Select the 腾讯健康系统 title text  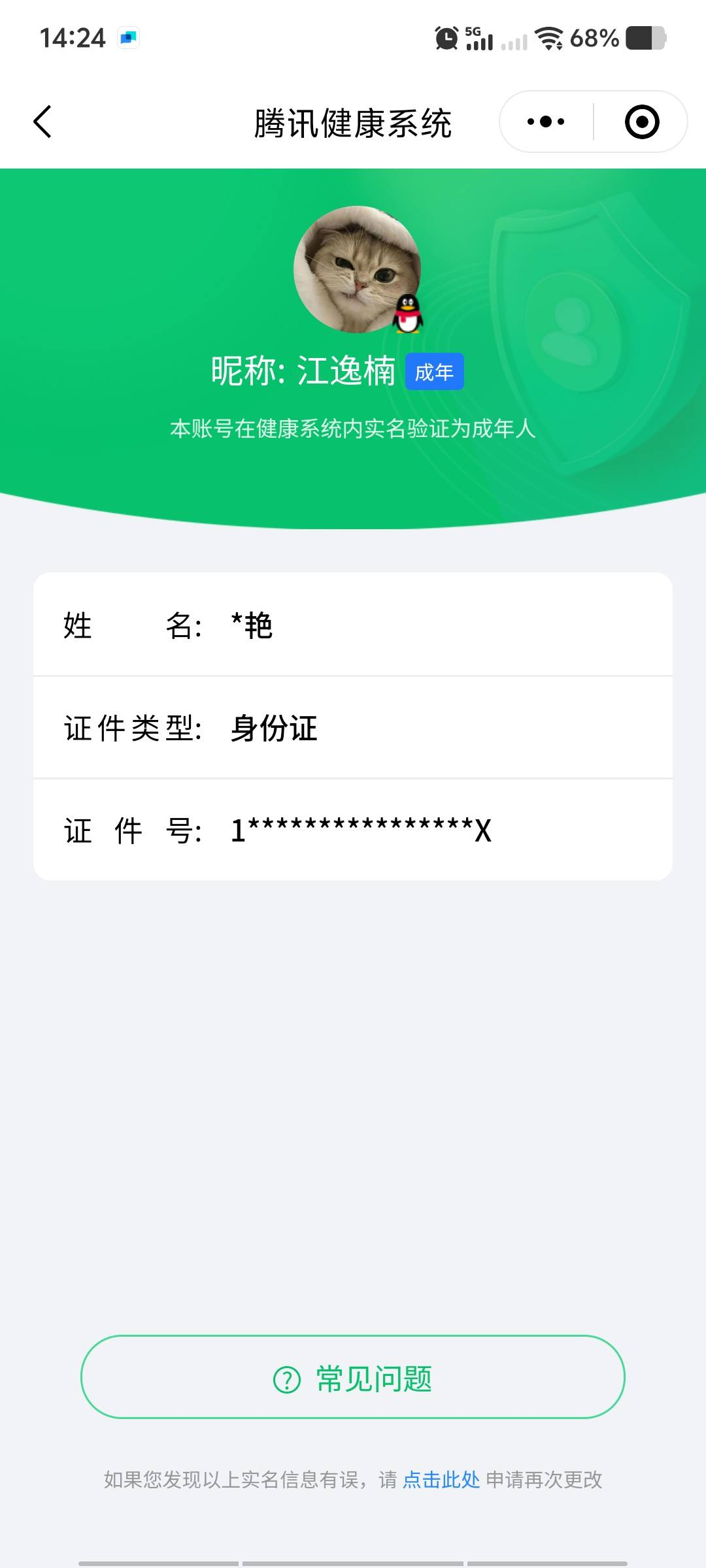(353, 123)
